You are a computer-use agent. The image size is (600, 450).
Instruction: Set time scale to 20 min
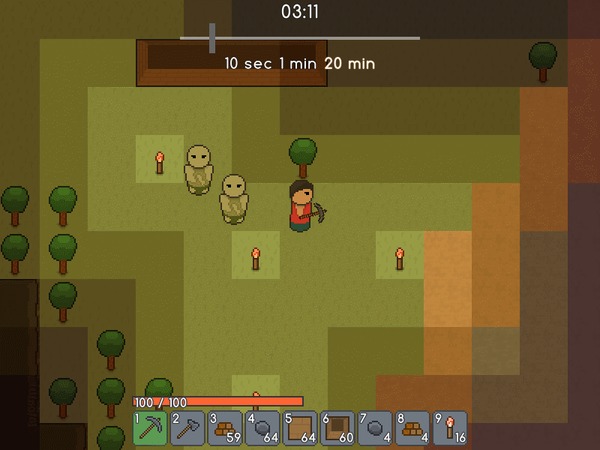(x=349, y=63)
